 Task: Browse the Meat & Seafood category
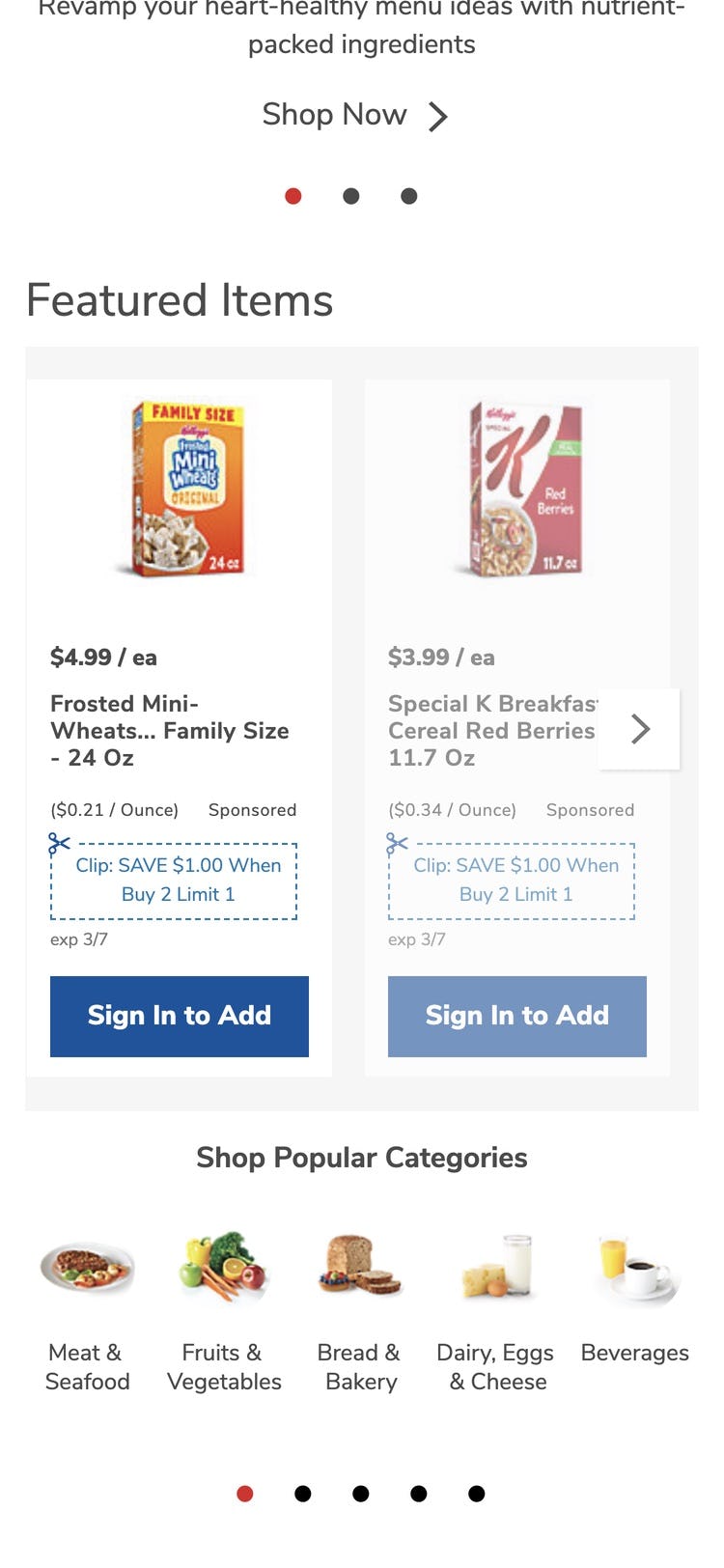(87, 1308)
